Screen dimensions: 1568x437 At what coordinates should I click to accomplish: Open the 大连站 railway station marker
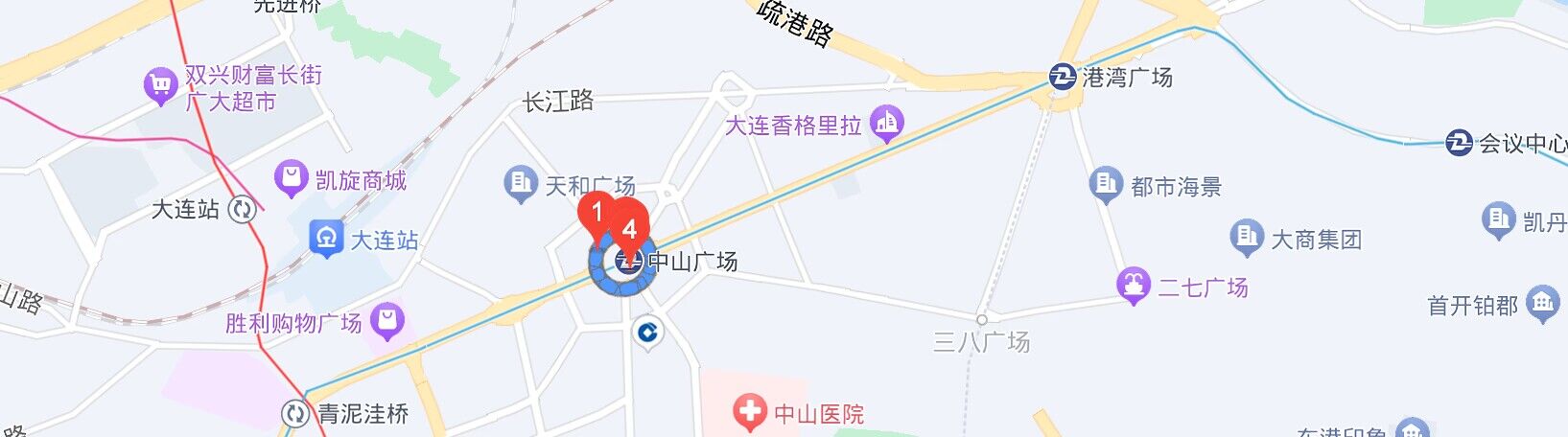pos(326,237)
